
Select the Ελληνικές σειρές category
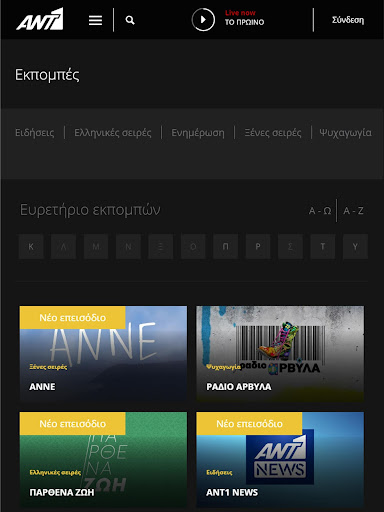(x=113, y=133)
